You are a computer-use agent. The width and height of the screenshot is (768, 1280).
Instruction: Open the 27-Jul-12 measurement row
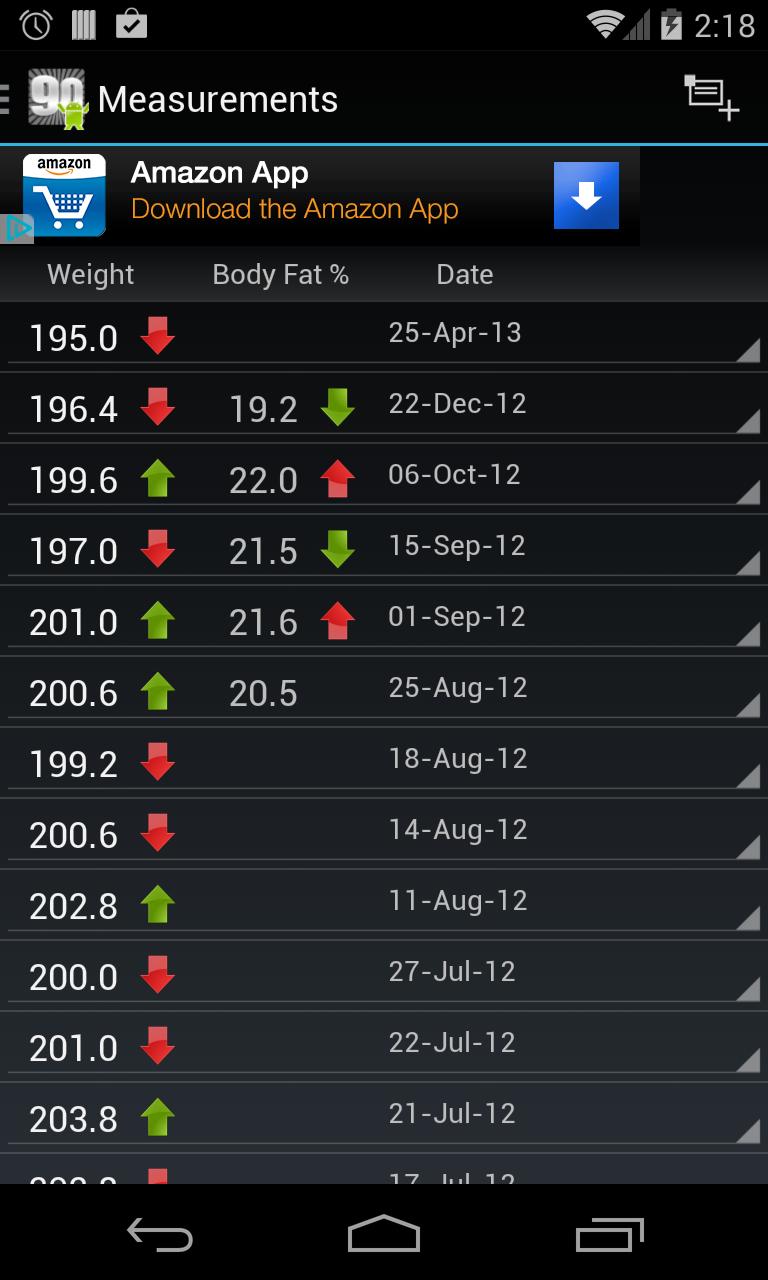[384, 975]
